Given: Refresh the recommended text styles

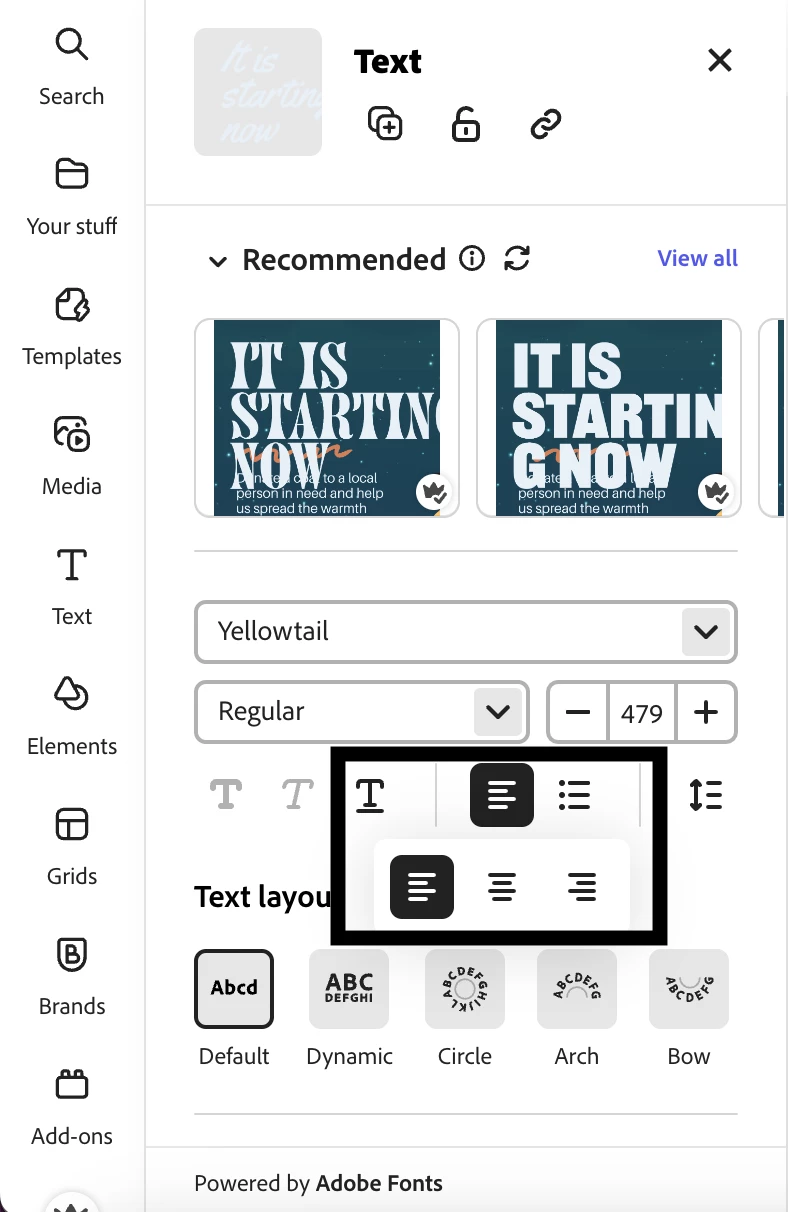Looking at the screenshot, I should tap(516, 260).
